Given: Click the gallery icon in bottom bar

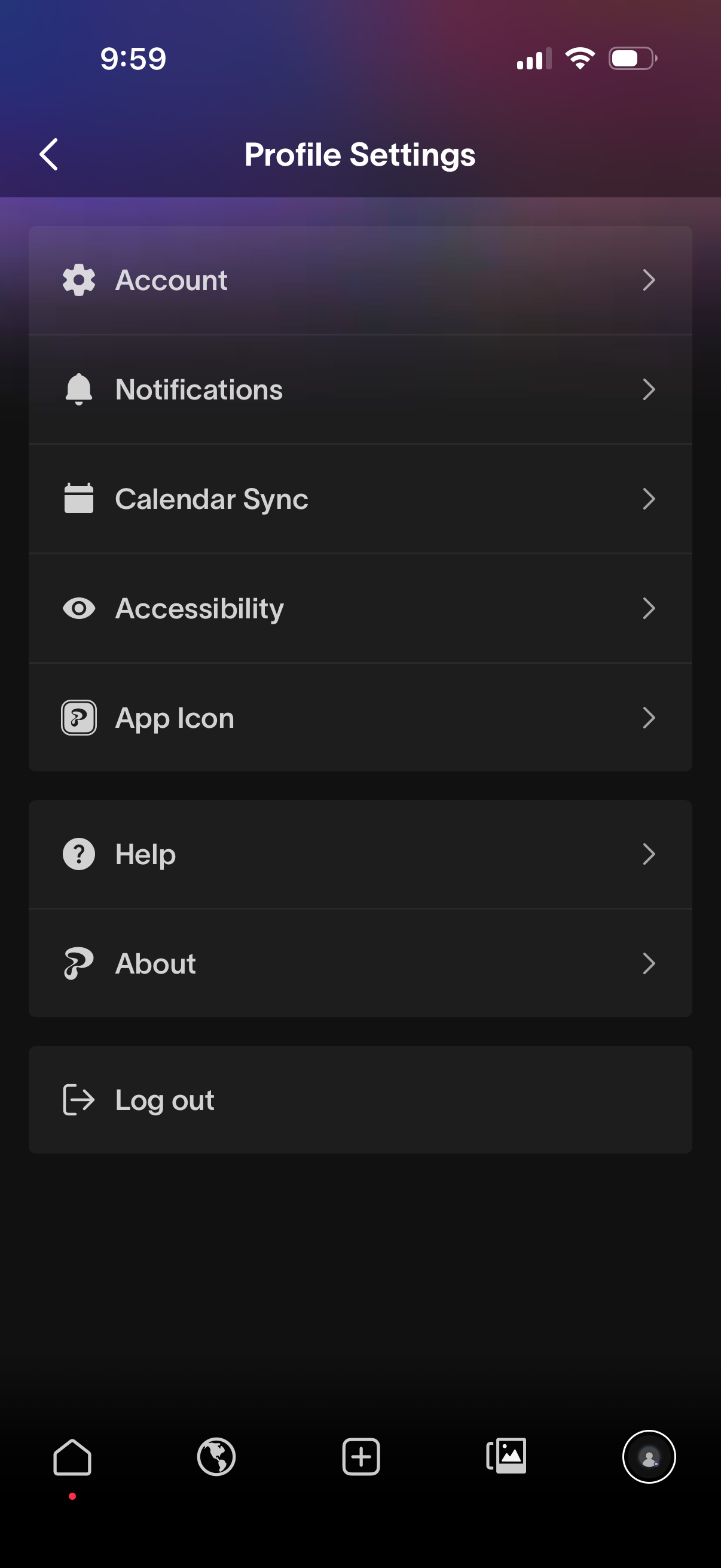Looking at the screenshot, I should [x=505, y=1457].
